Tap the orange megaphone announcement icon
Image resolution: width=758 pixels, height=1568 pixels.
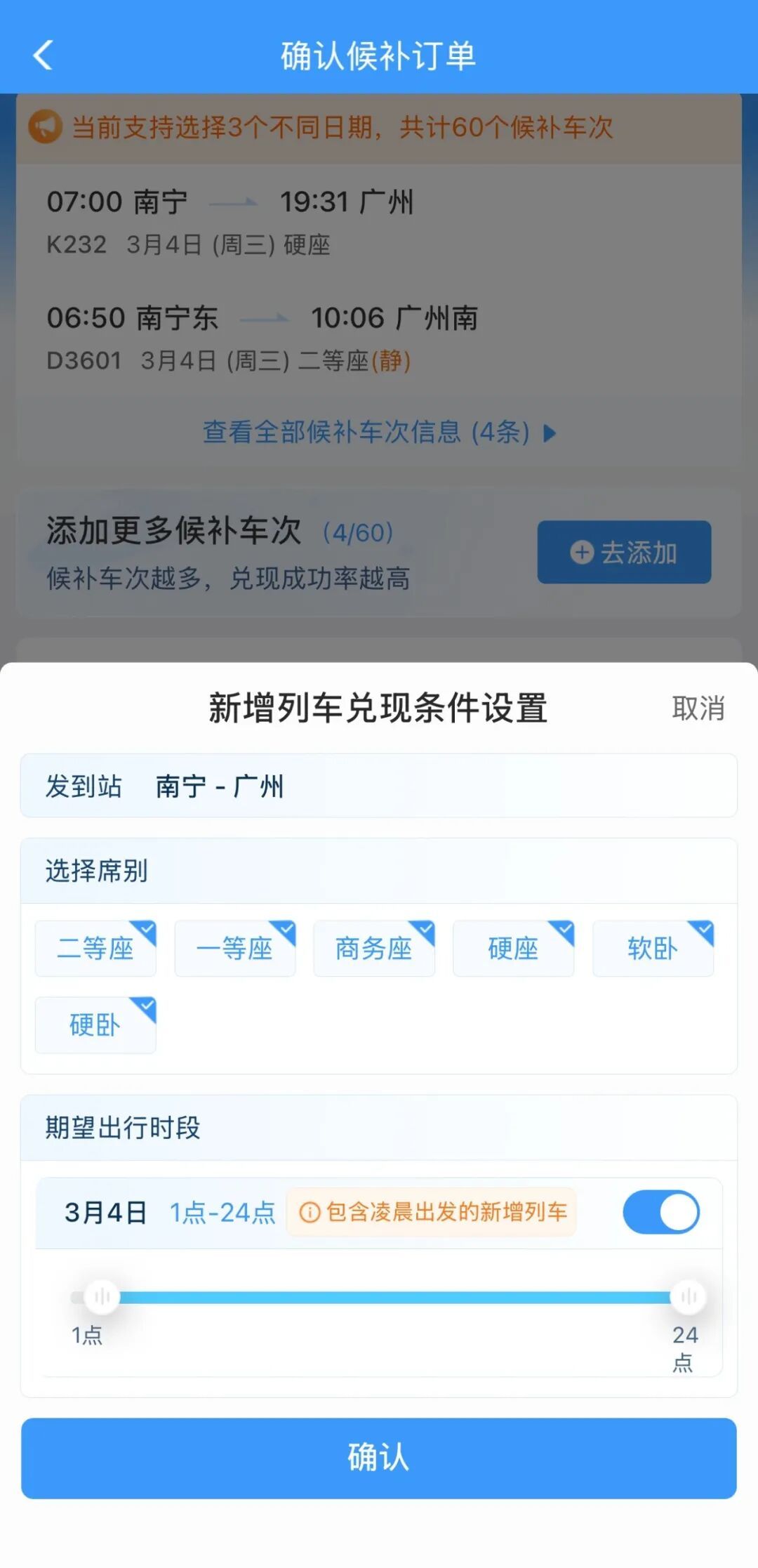[46, 127]
